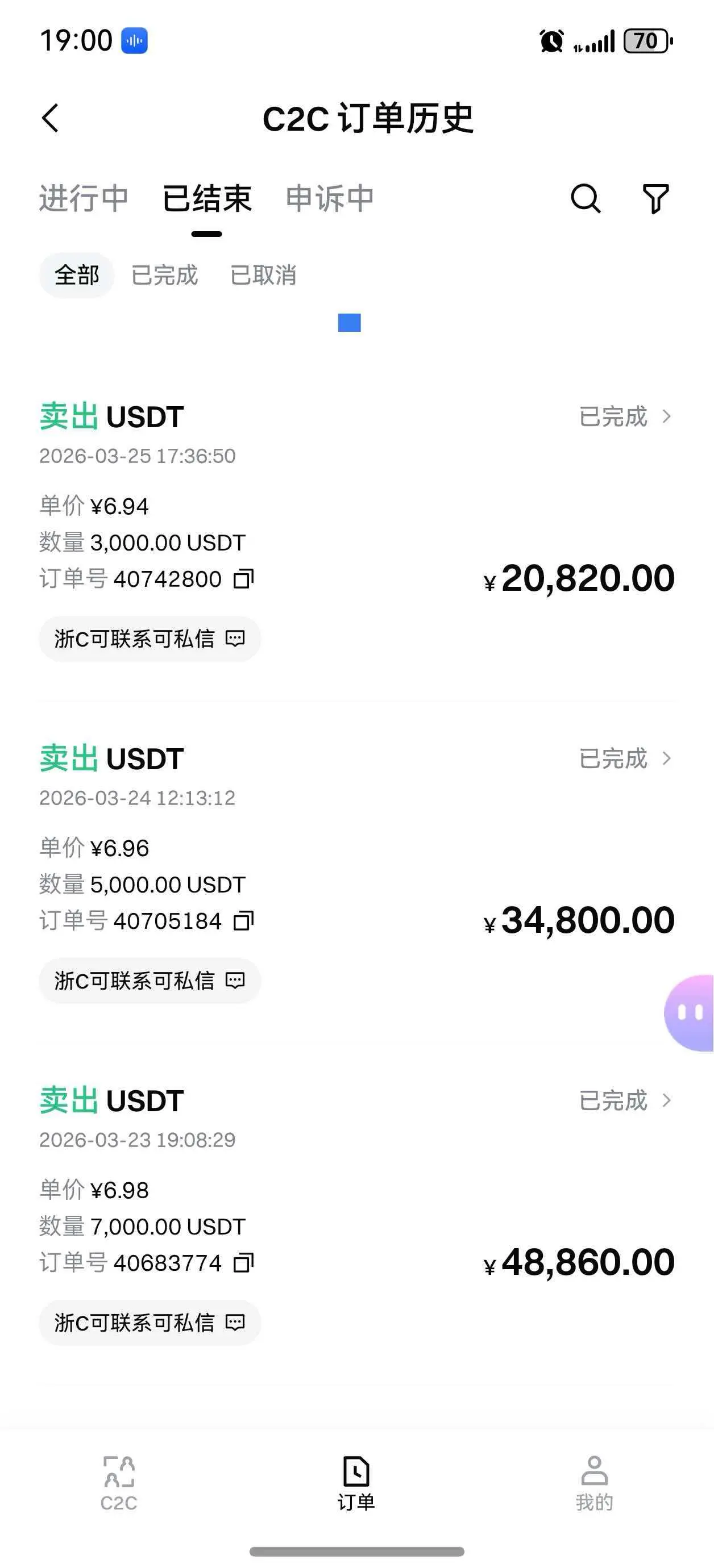Copy order number 40742800
Screen dimensions: 714x1568
click(x=244, y=579)
